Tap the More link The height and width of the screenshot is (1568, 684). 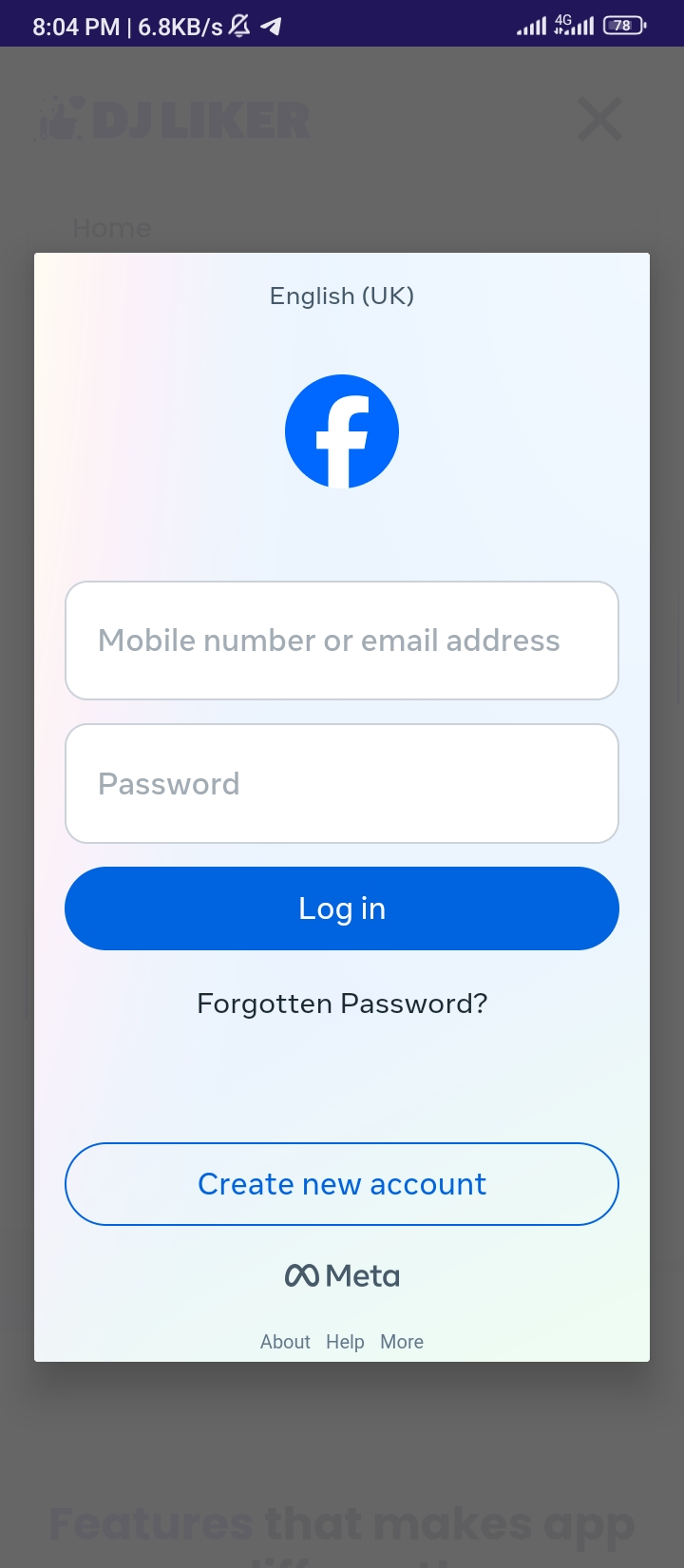coord(402,1342)
